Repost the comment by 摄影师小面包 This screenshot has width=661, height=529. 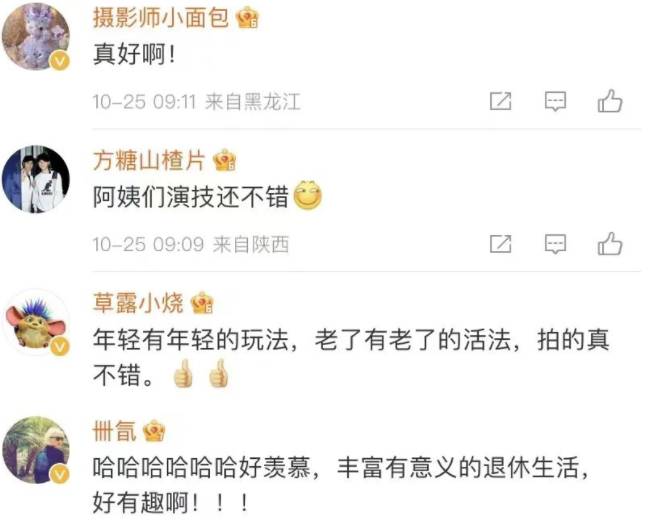pyautogui.click(x=500, y=101)
